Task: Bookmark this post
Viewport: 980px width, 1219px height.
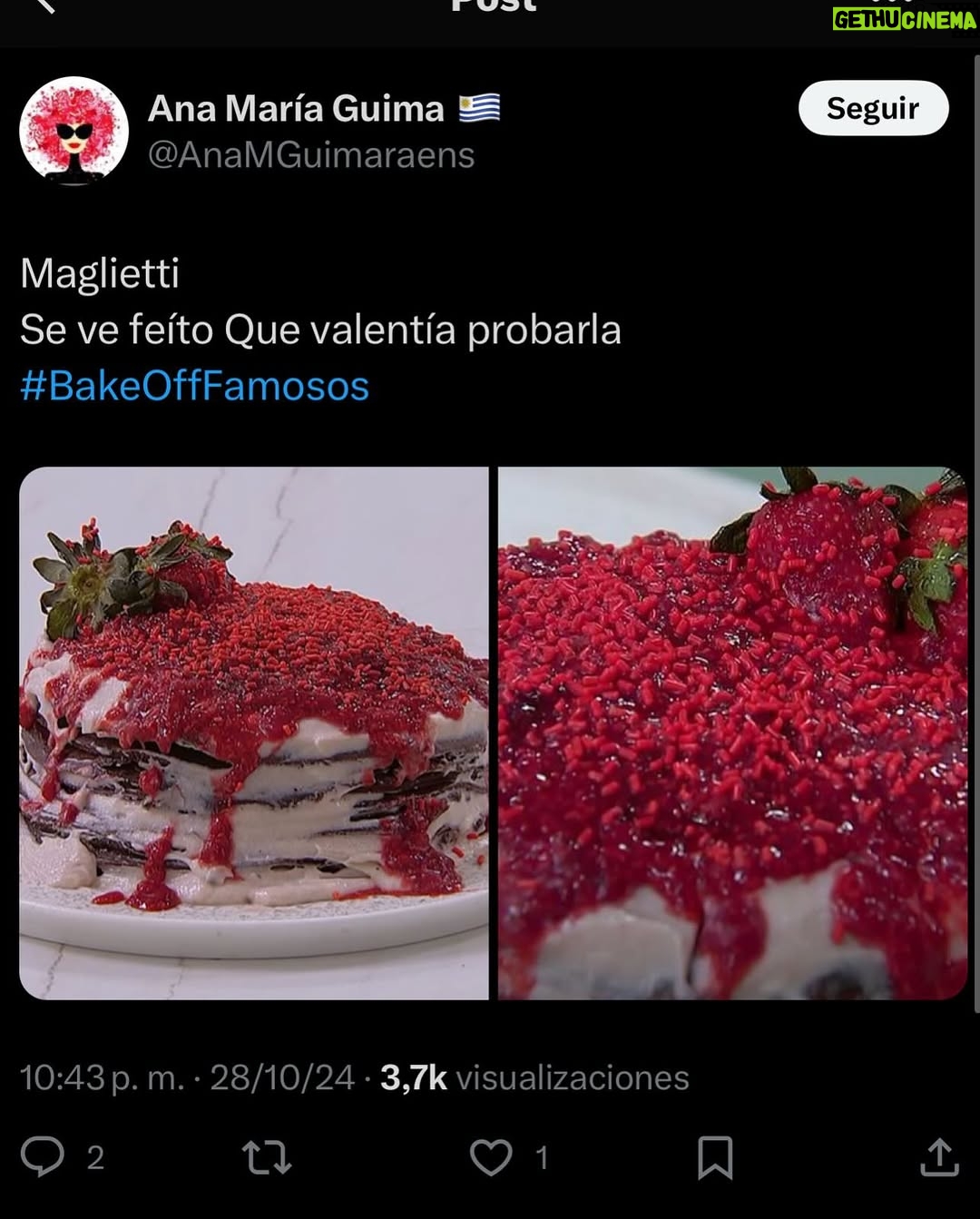Action: coord(715,1157)
